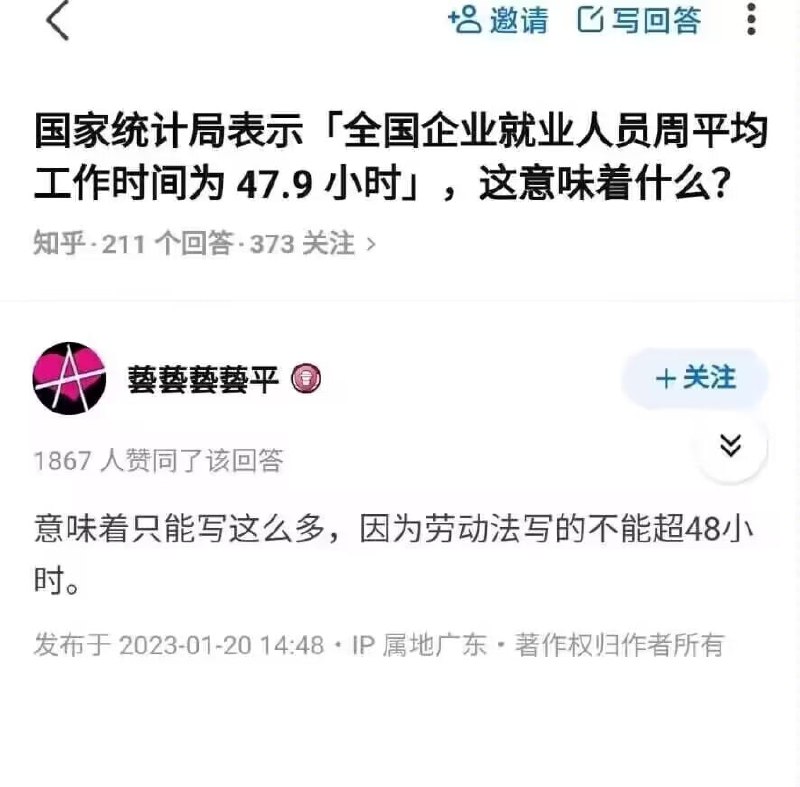Open 藝藝藝藝平's profile avatar
Image resolution: width=800 pixels, height=787 pixels.
pos(69,378)
